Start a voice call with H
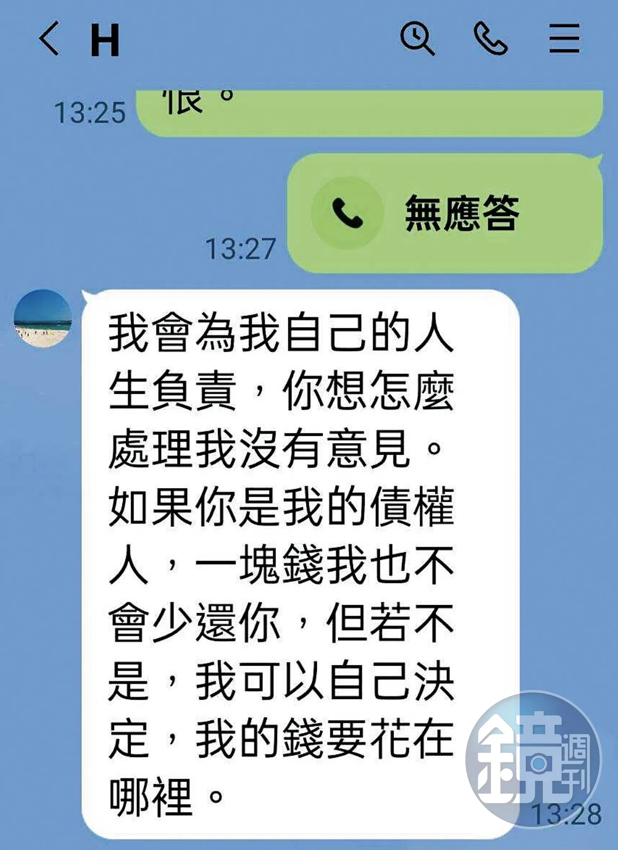 (490, 39)
